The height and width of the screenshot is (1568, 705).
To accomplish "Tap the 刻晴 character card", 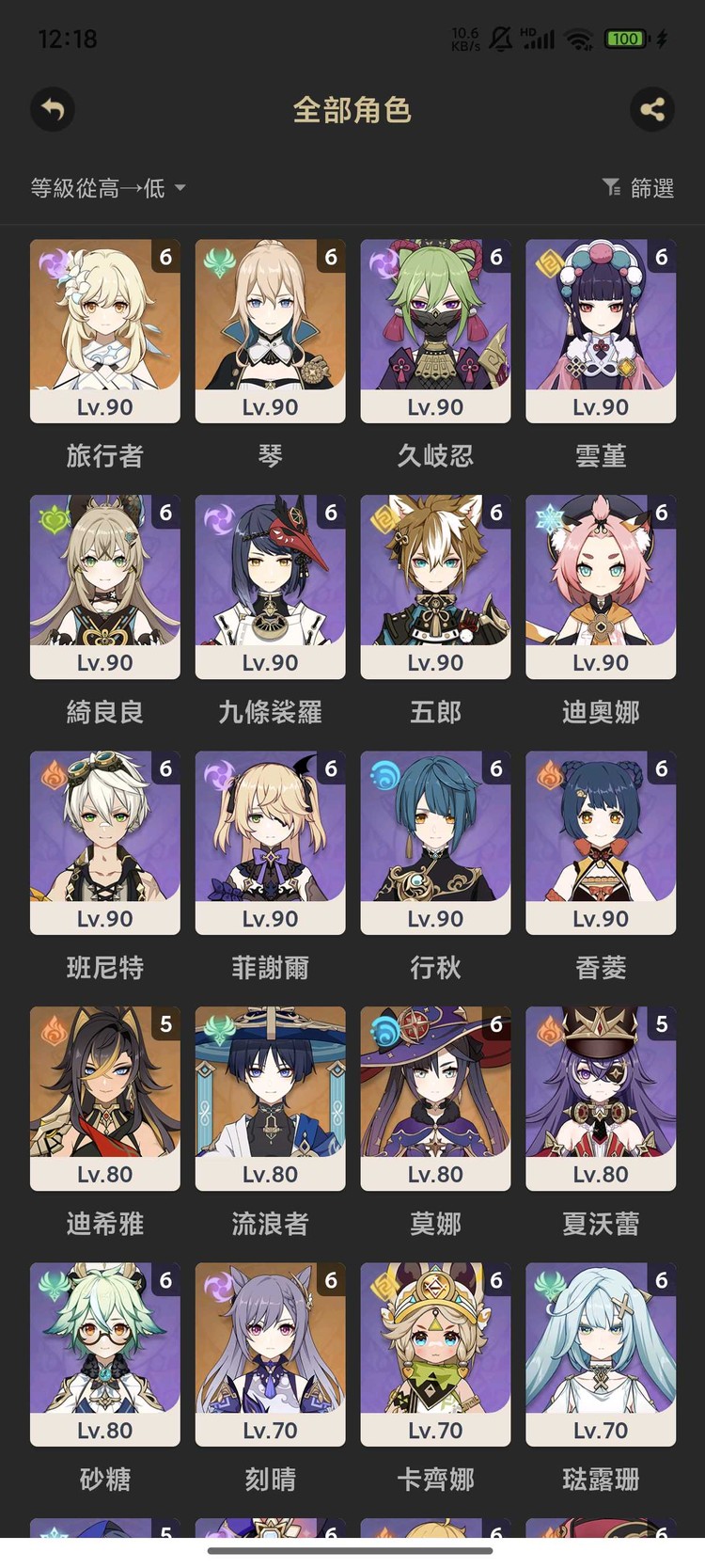I will 270,1354.
